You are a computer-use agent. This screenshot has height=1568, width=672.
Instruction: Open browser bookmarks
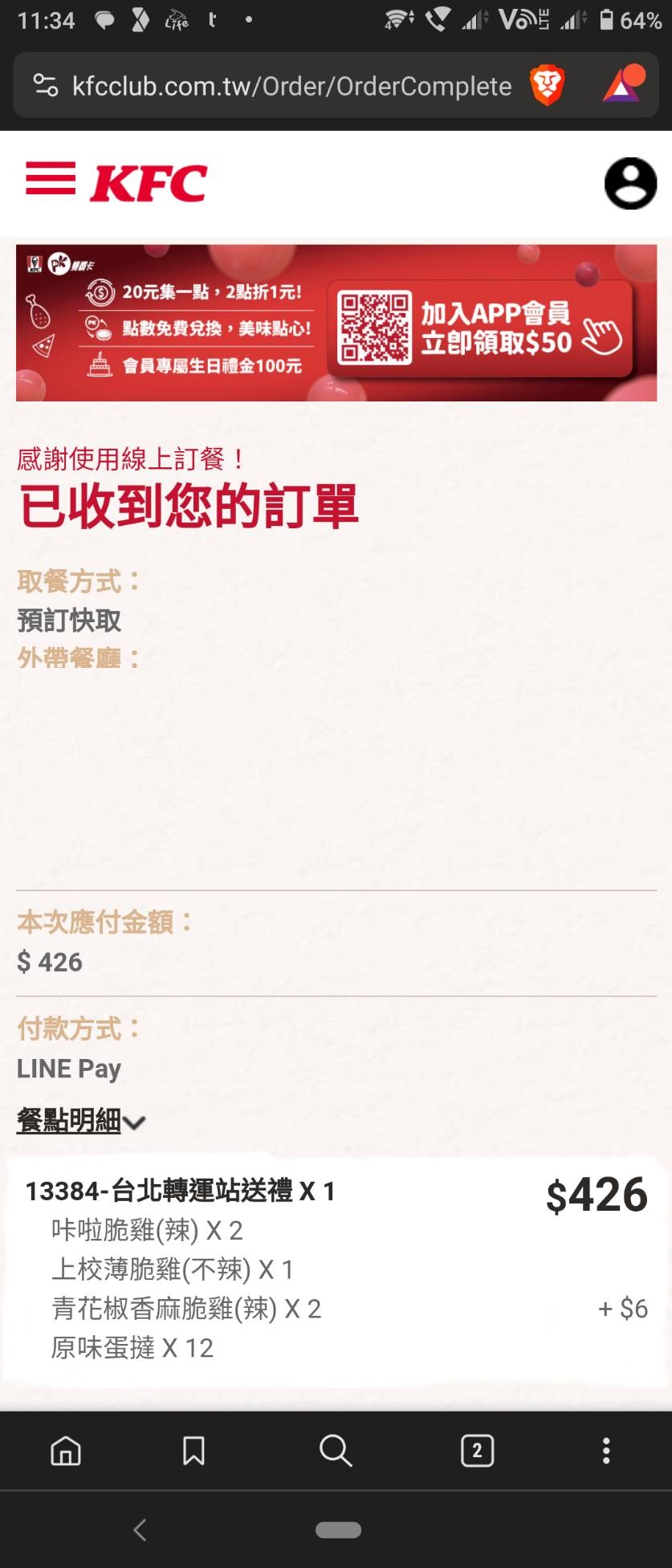coord(193,1451)
